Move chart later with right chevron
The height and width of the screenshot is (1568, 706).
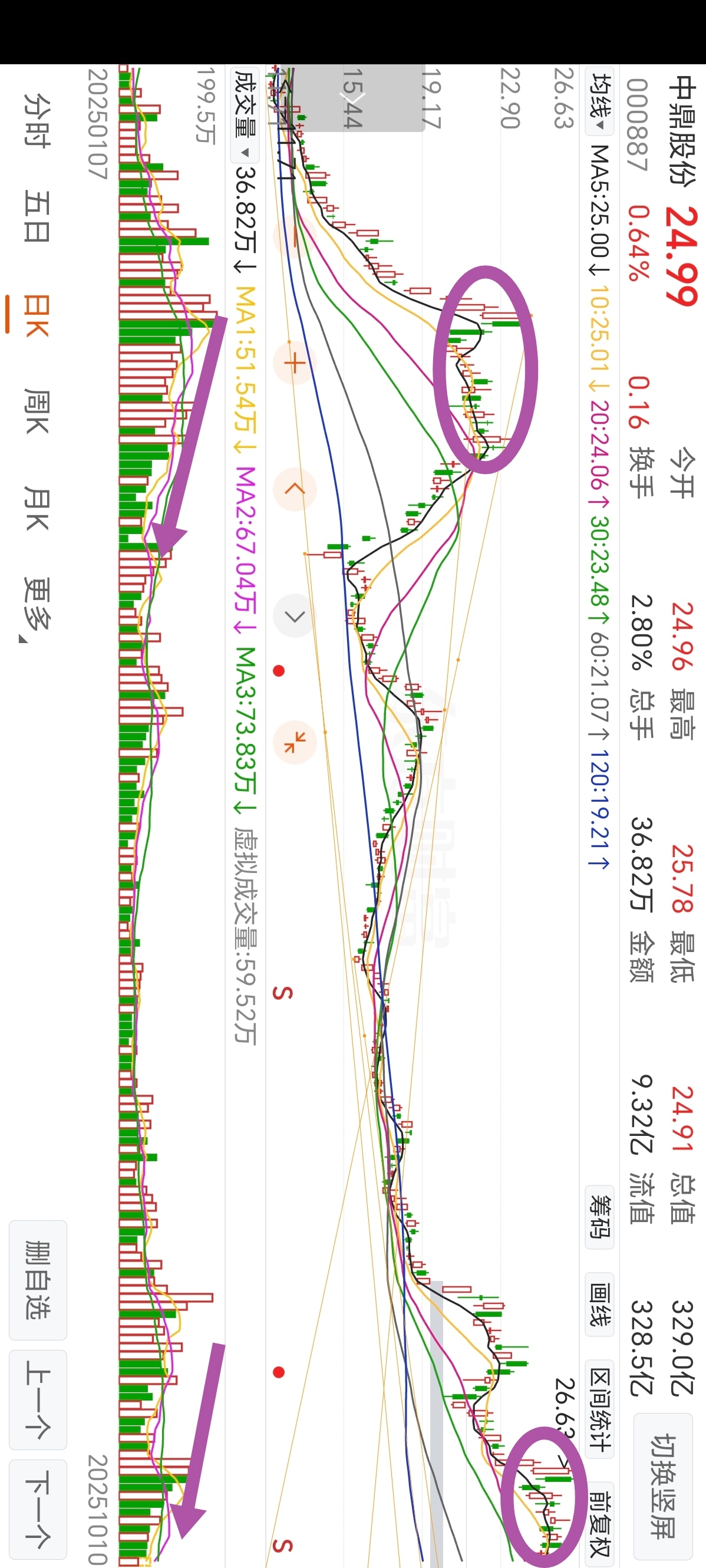point(295,616)
